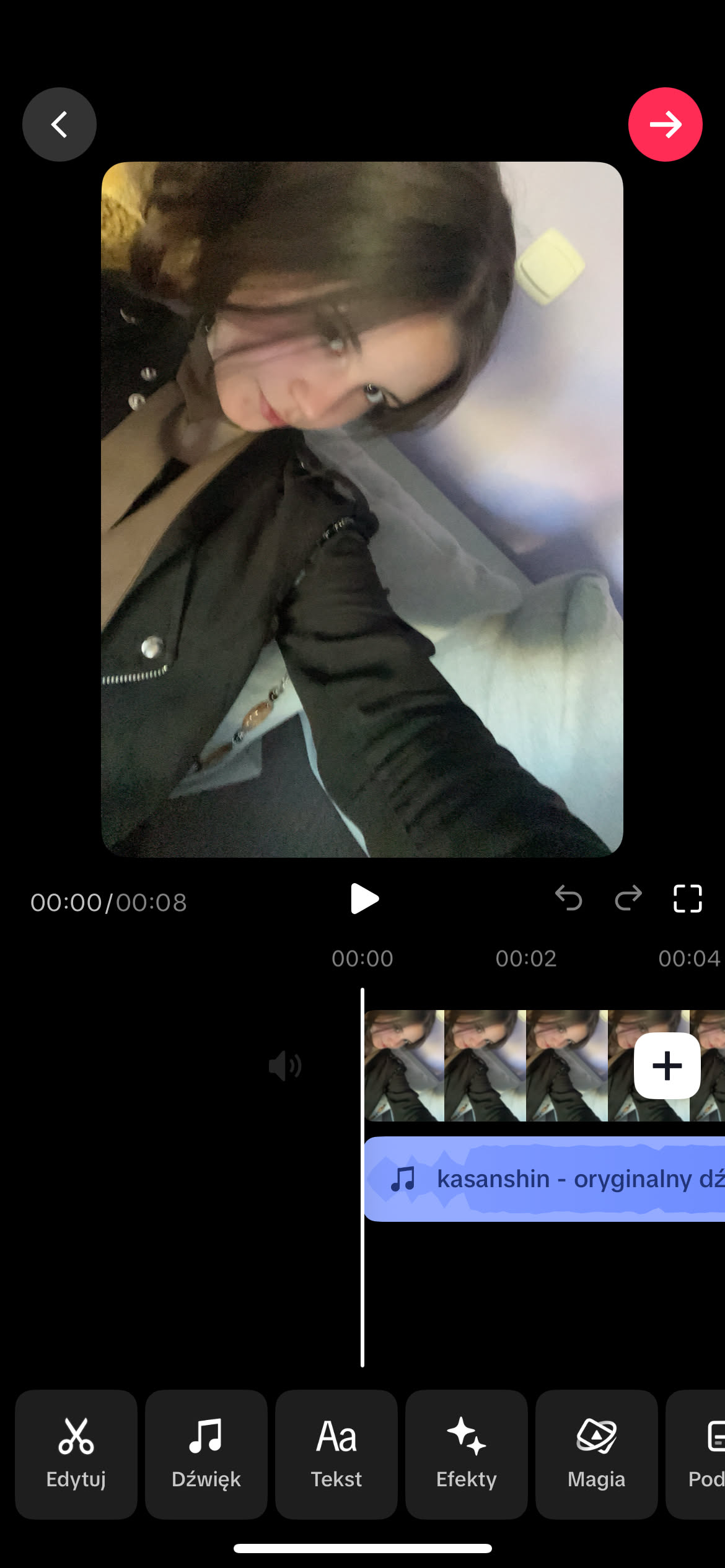
Task: Add another clip with the plus button
Action: 667,1066
